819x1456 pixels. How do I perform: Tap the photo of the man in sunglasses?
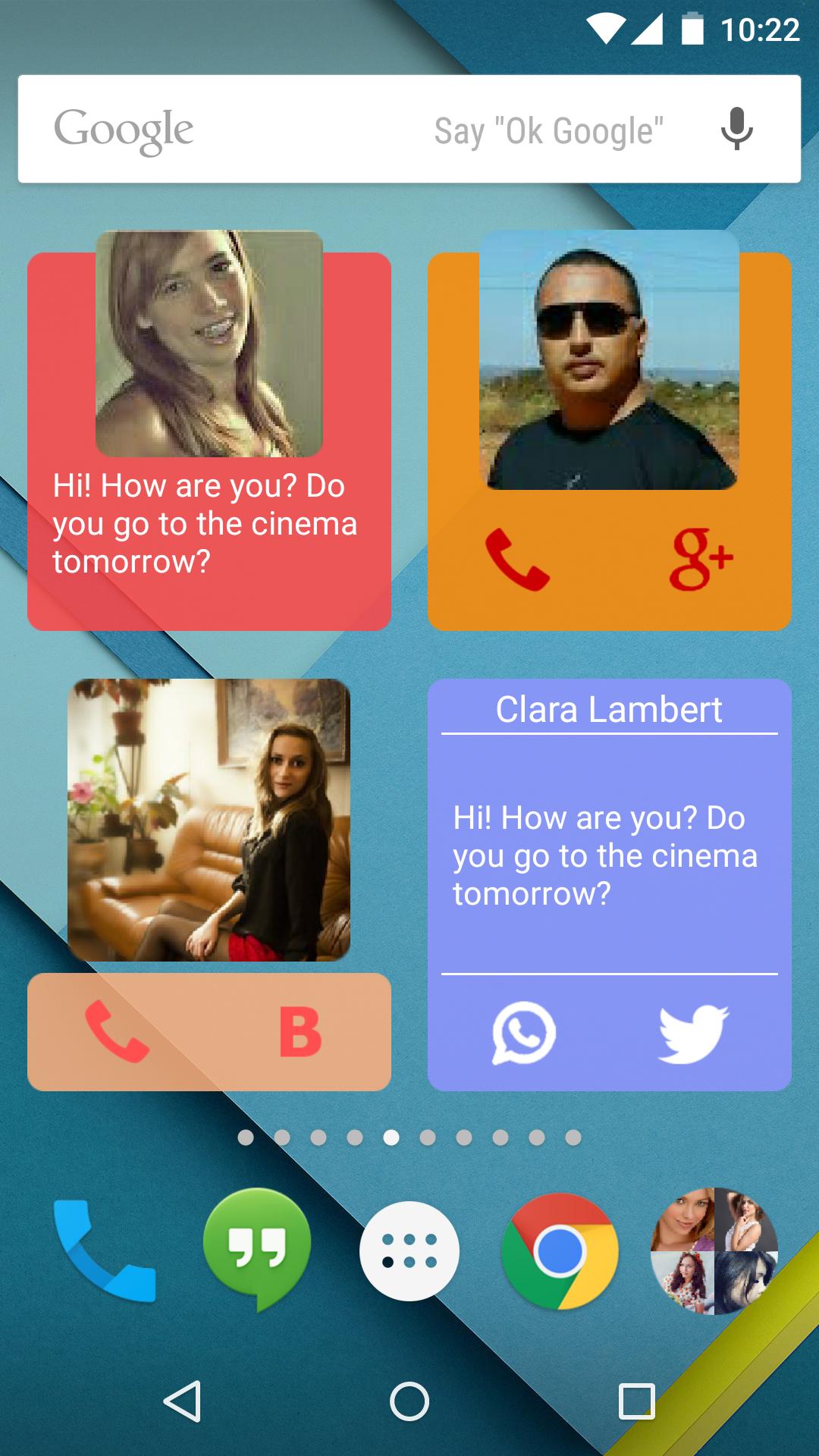tap(610, 360)
